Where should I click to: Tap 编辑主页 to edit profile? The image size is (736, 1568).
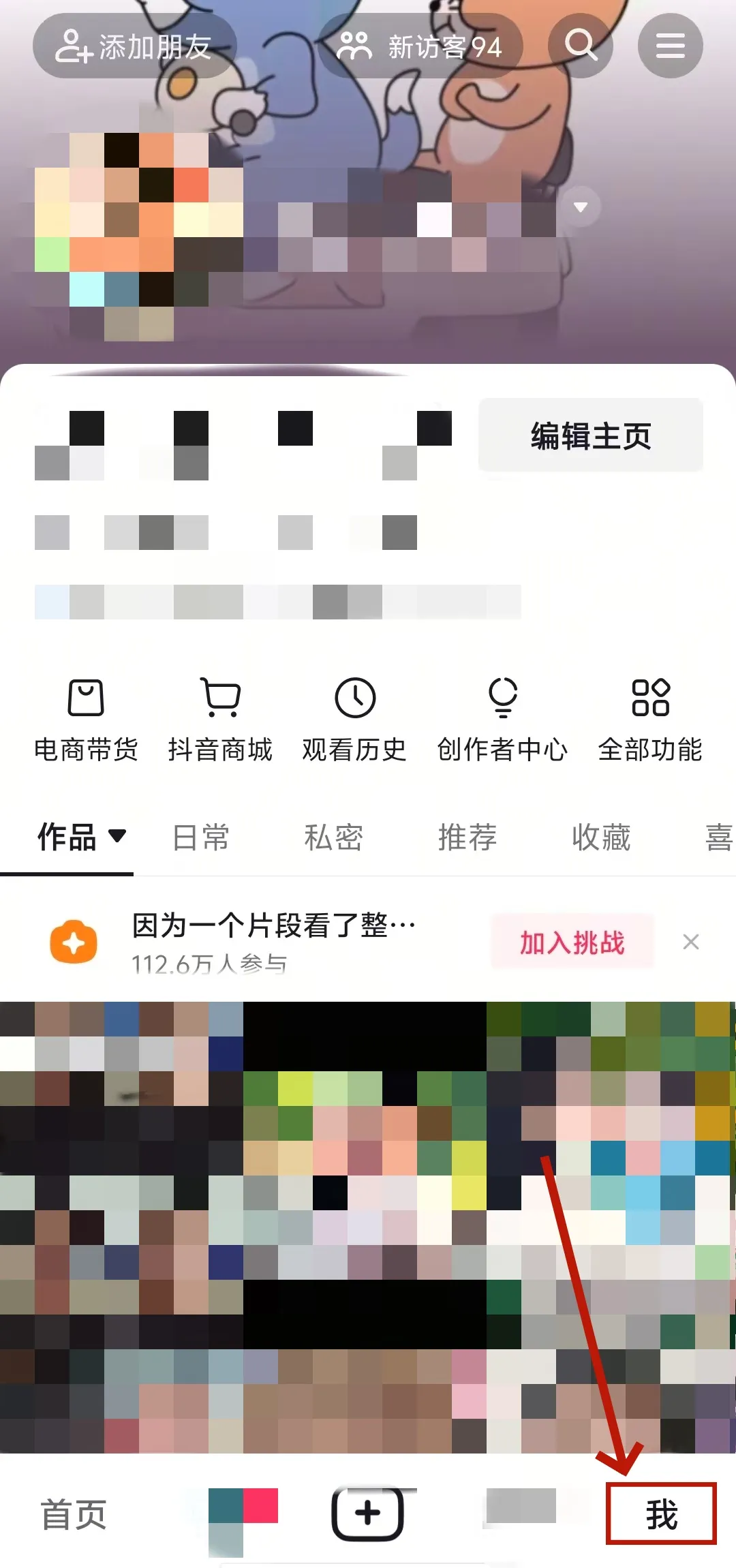[x=590, y=435]
